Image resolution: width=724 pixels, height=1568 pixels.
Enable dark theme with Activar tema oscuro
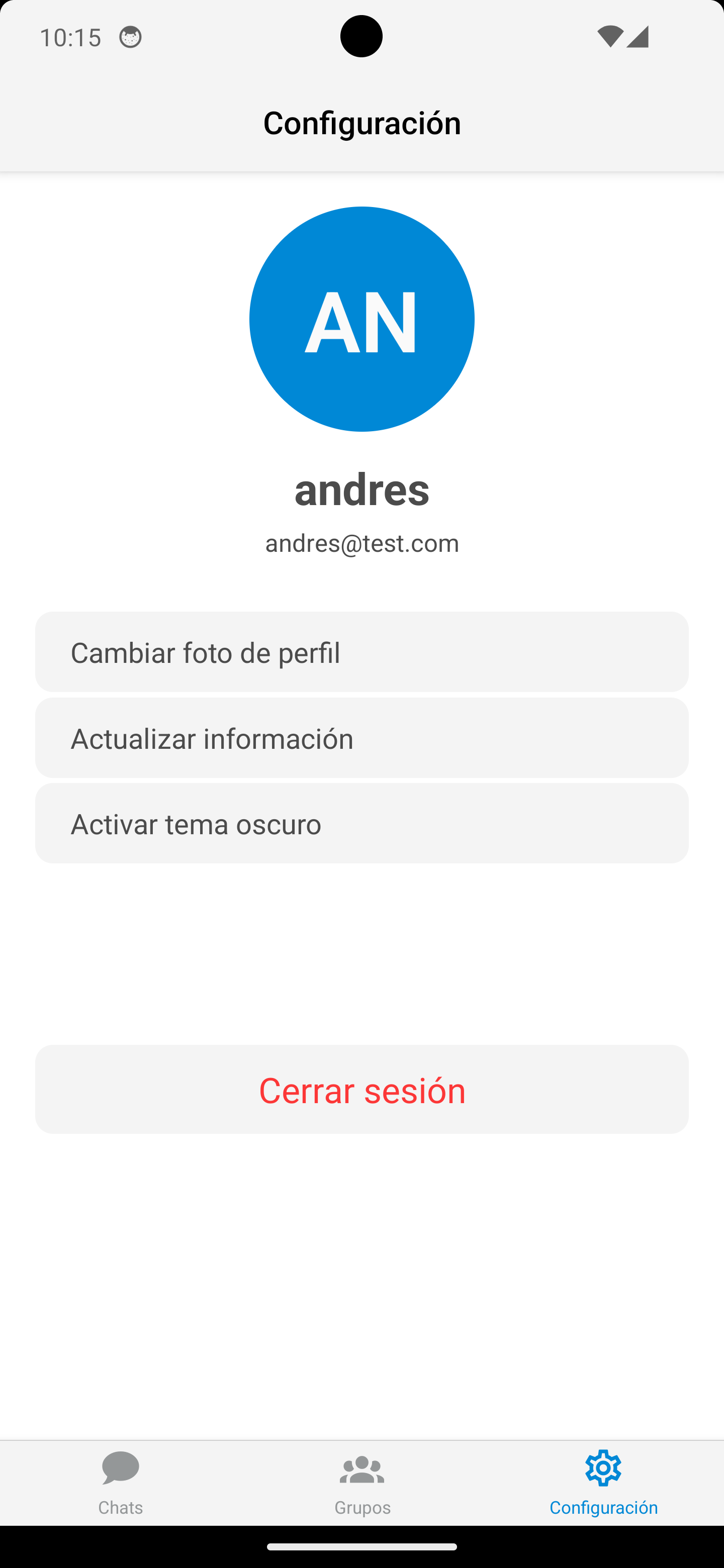361,824
